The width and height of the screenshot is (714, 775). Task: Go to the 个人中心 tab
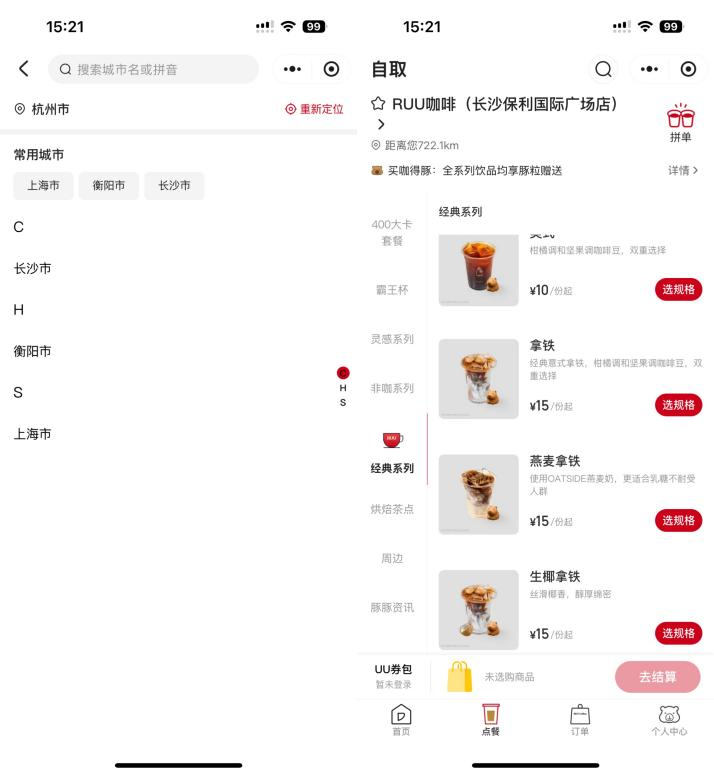click(x=669, y=719)
